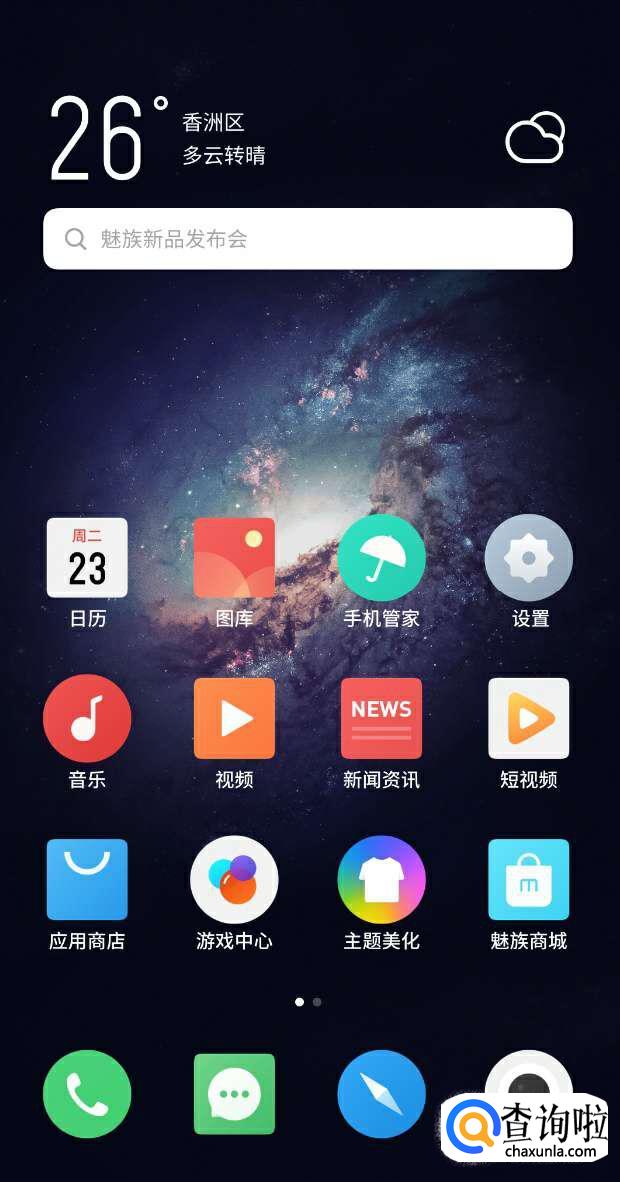The height and width of the screenshot is (1182, 620).
Task: Open 新闻资讯 news app
Action: (x=381, y=718)
